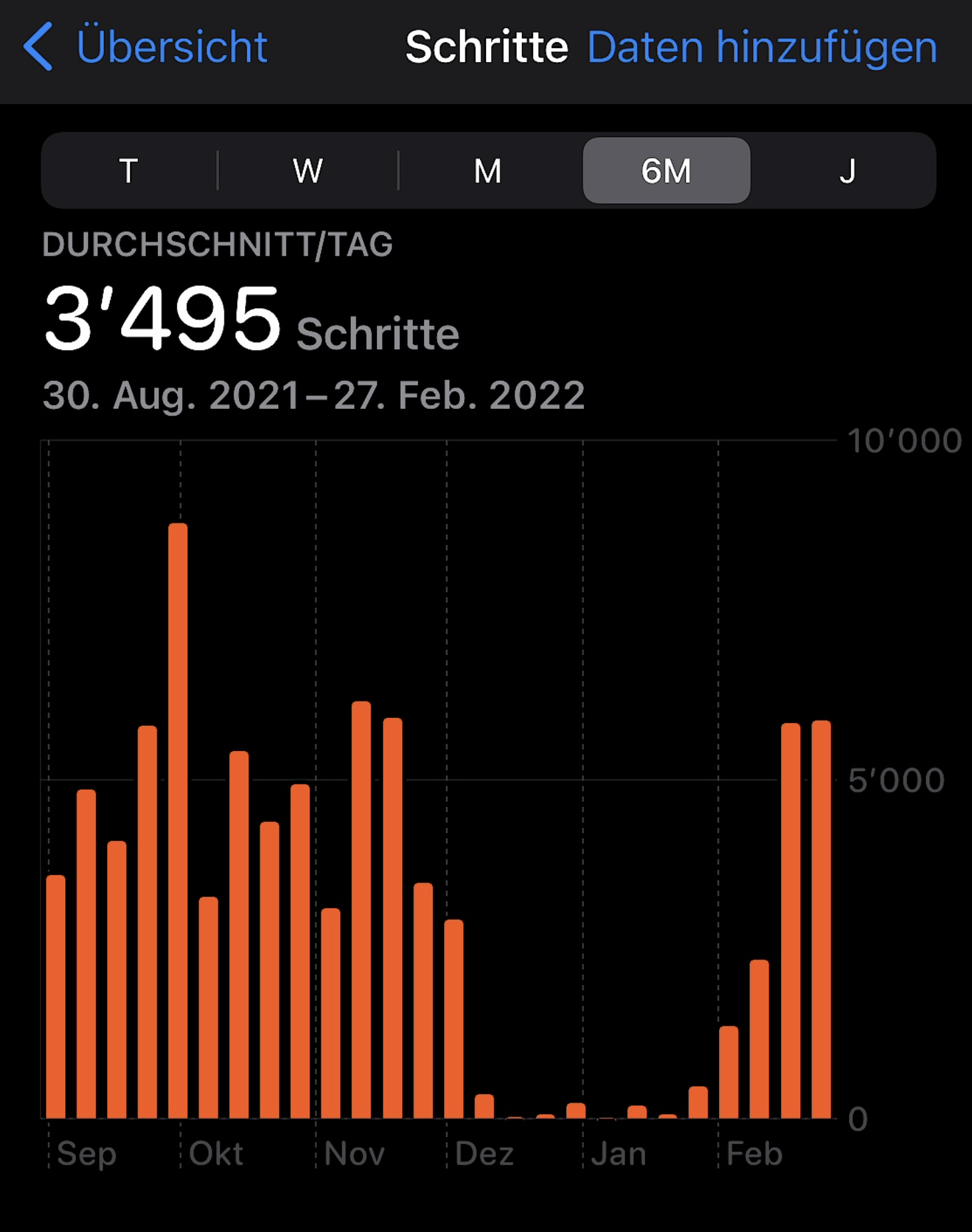
Task: Select the T time range segment
Action: pos(128,171)
